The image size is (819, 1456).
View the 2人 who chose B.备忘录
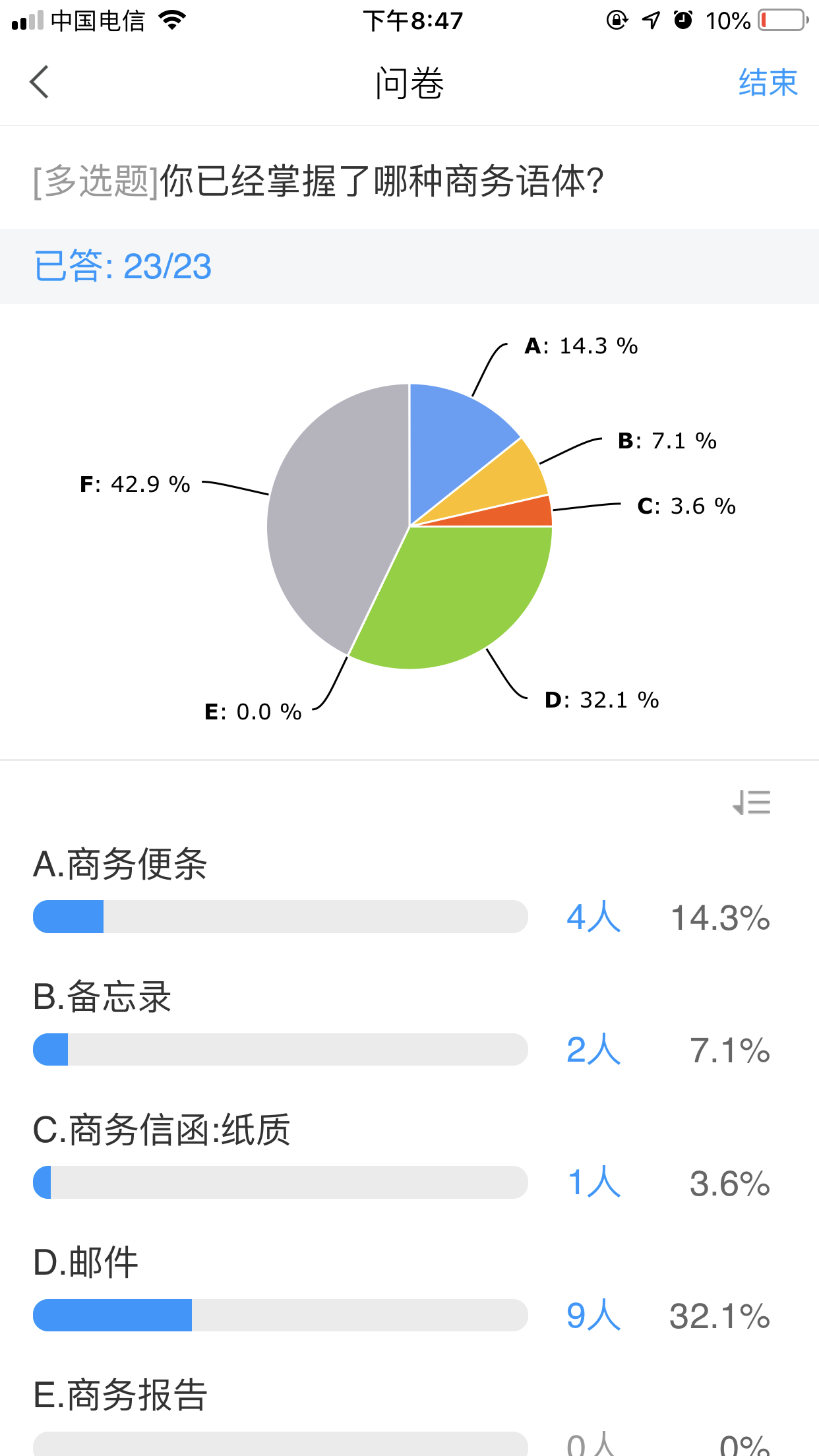tap(593, 1050)
